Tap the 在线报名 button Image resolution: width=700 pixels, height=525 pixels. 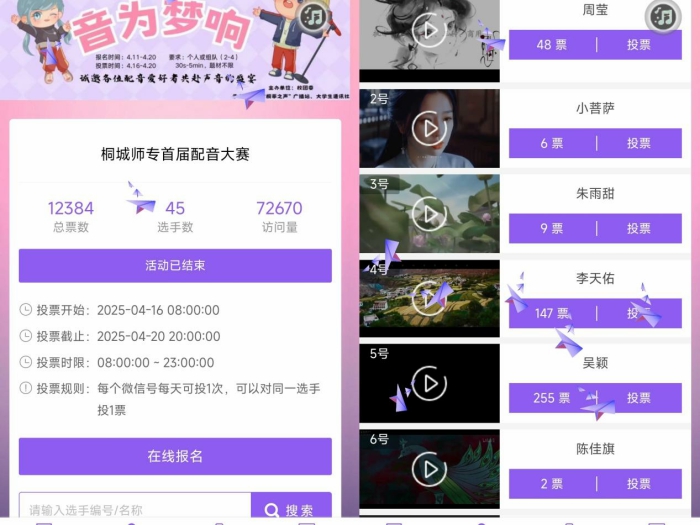coord(175,456)
